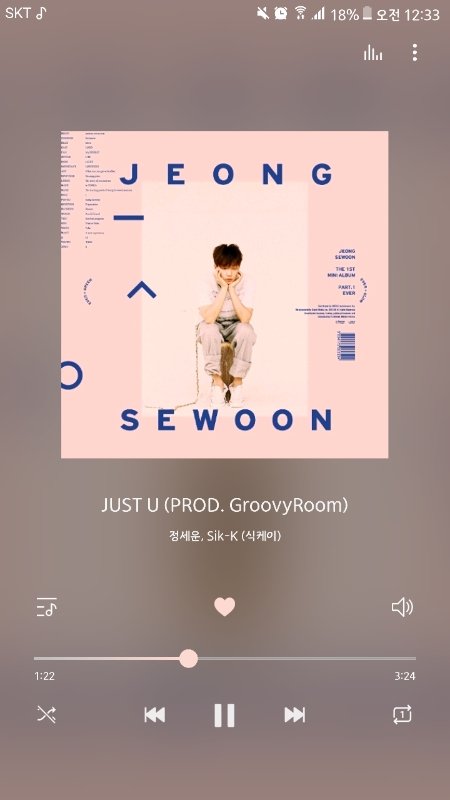
Task: Open the current playlist queue
Action: [x=46, y=607]
